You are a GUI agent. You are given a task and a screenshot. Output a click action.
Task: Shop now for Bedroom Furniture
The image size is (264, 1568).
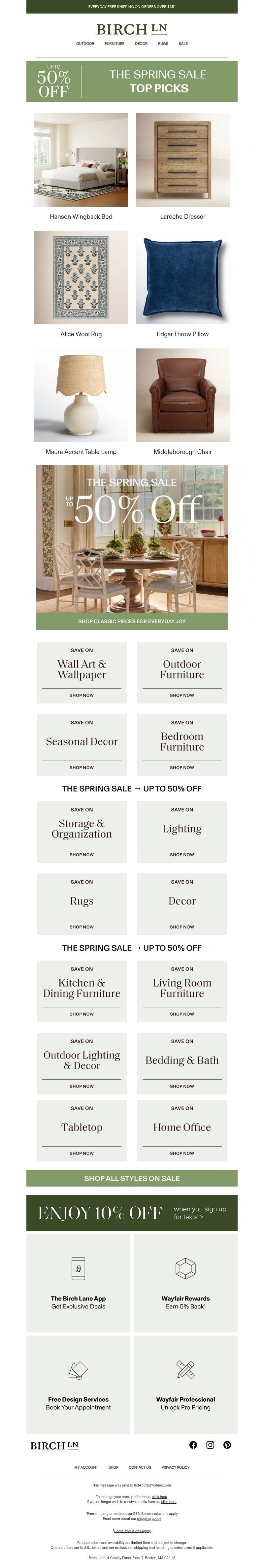[182, 768]
